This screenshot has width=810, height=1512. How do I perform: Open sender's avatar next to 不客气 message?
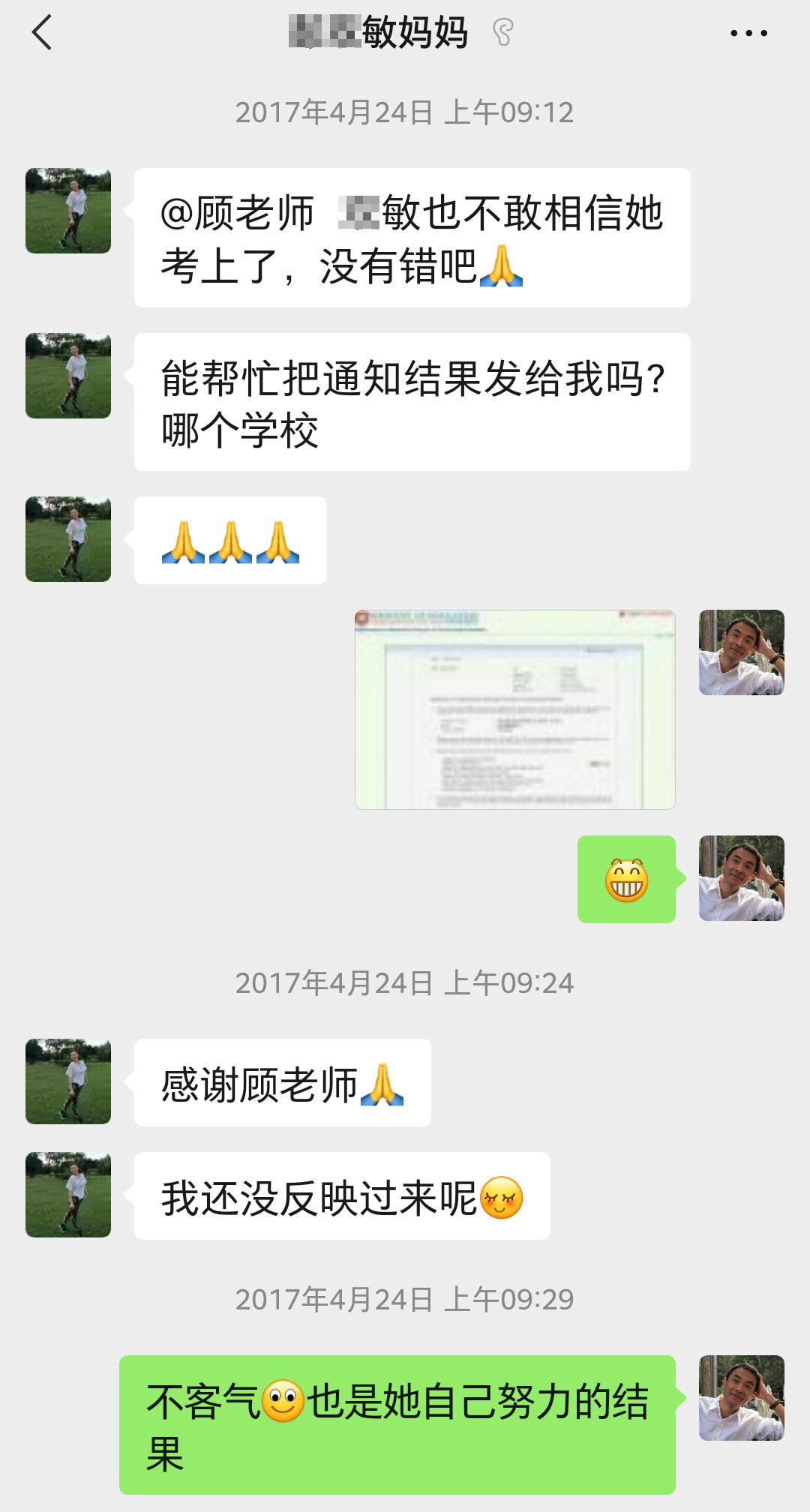741,1397
